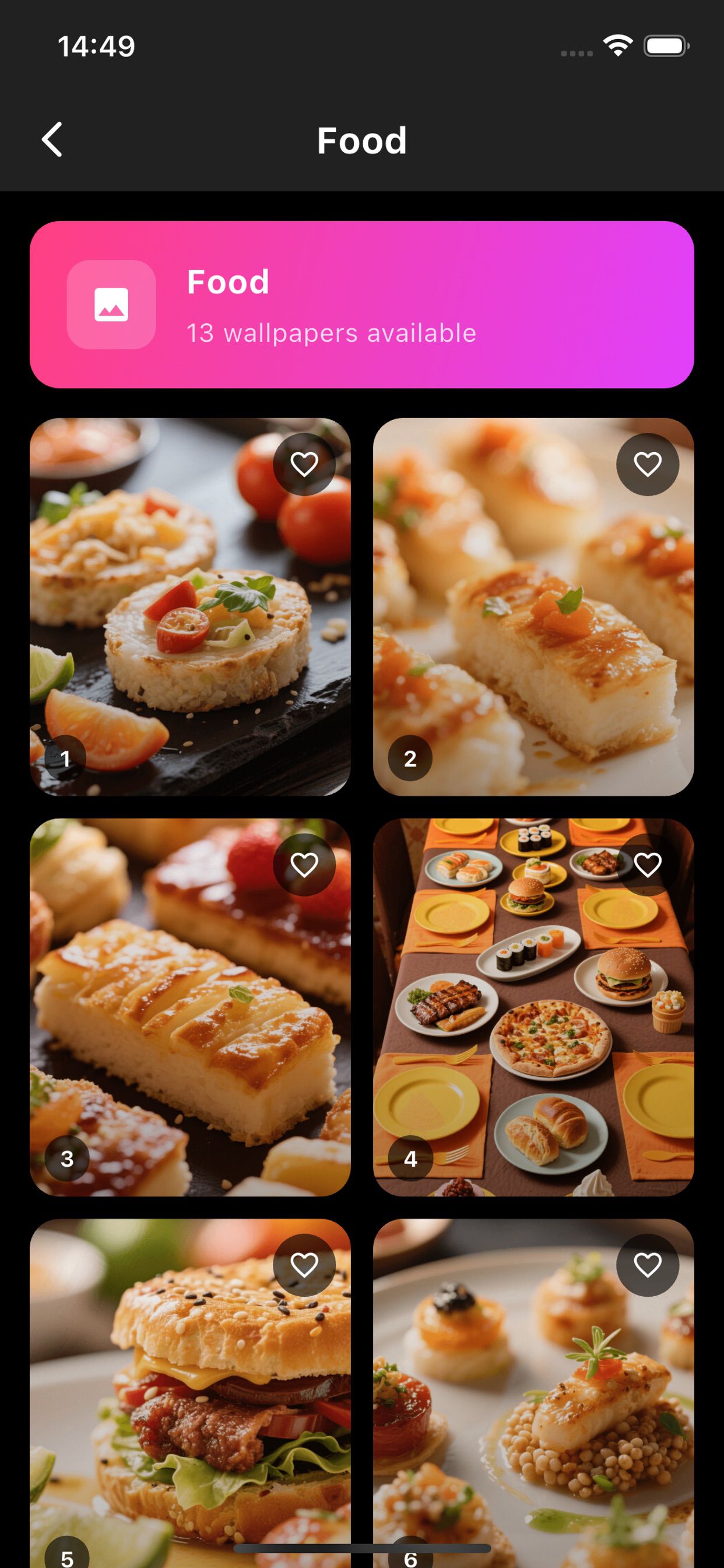The width and height of the screenshot is (724, 1568).
Task: Tap the heart on wallpaper 3
Action: pyautogui.click(x=304, y=864)
